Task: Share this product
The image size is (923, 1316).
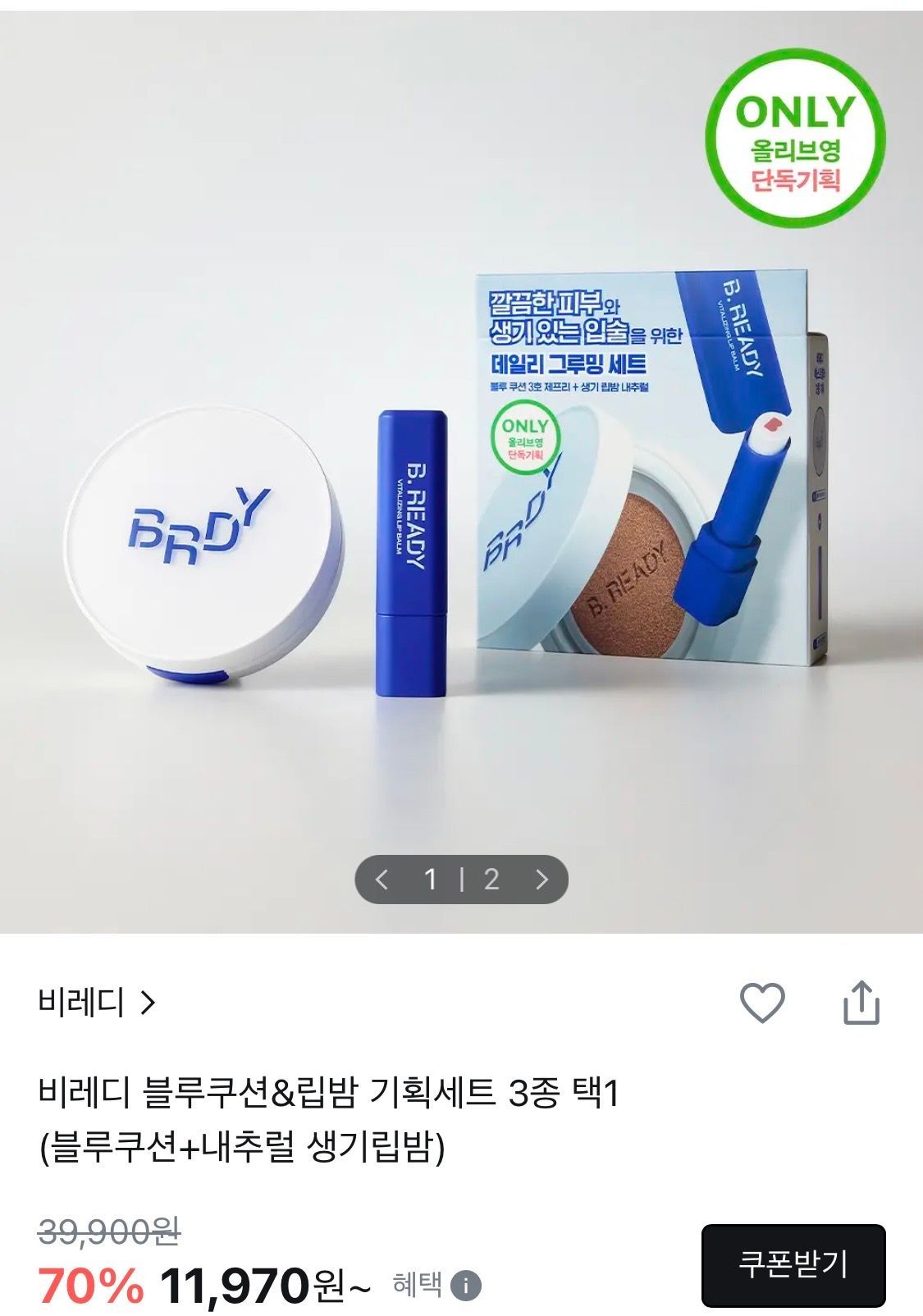Action: coord(861,1002)
